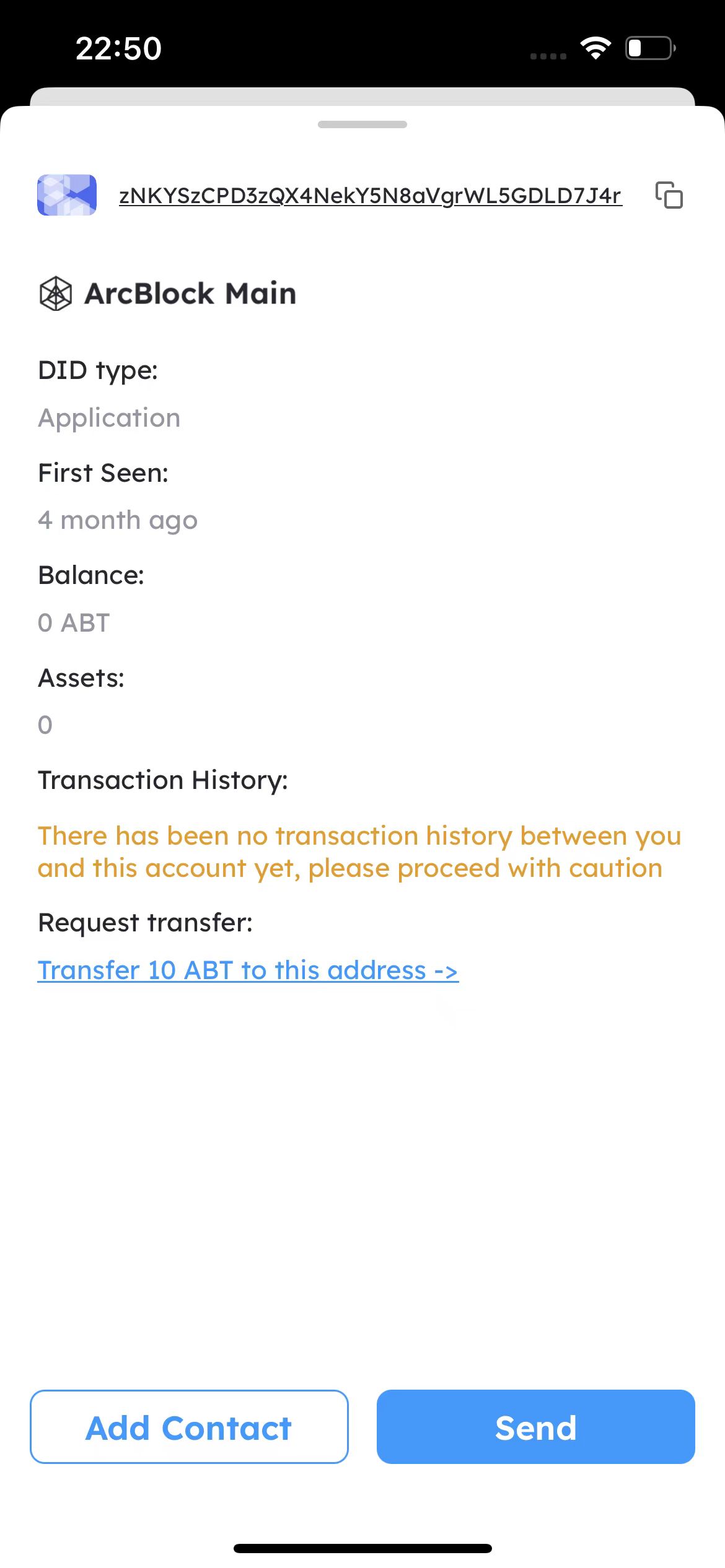Open the underlined zNKYSzCPD3z... address link

[x=370, y=196]
